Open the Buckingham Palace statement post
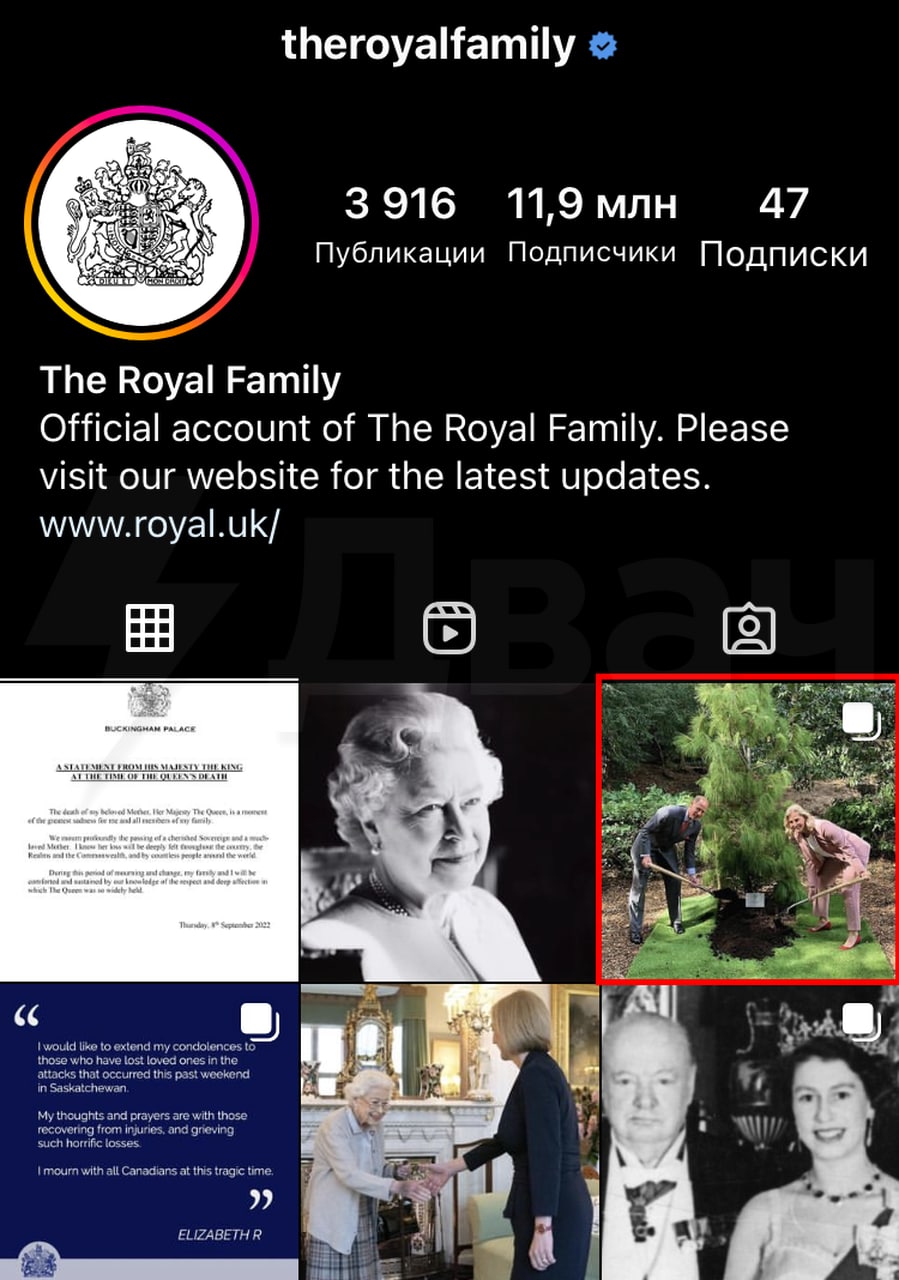Image resolution: width=899 pixels, height=1280 pixels. pyautogui.click(x=149, y=830)
